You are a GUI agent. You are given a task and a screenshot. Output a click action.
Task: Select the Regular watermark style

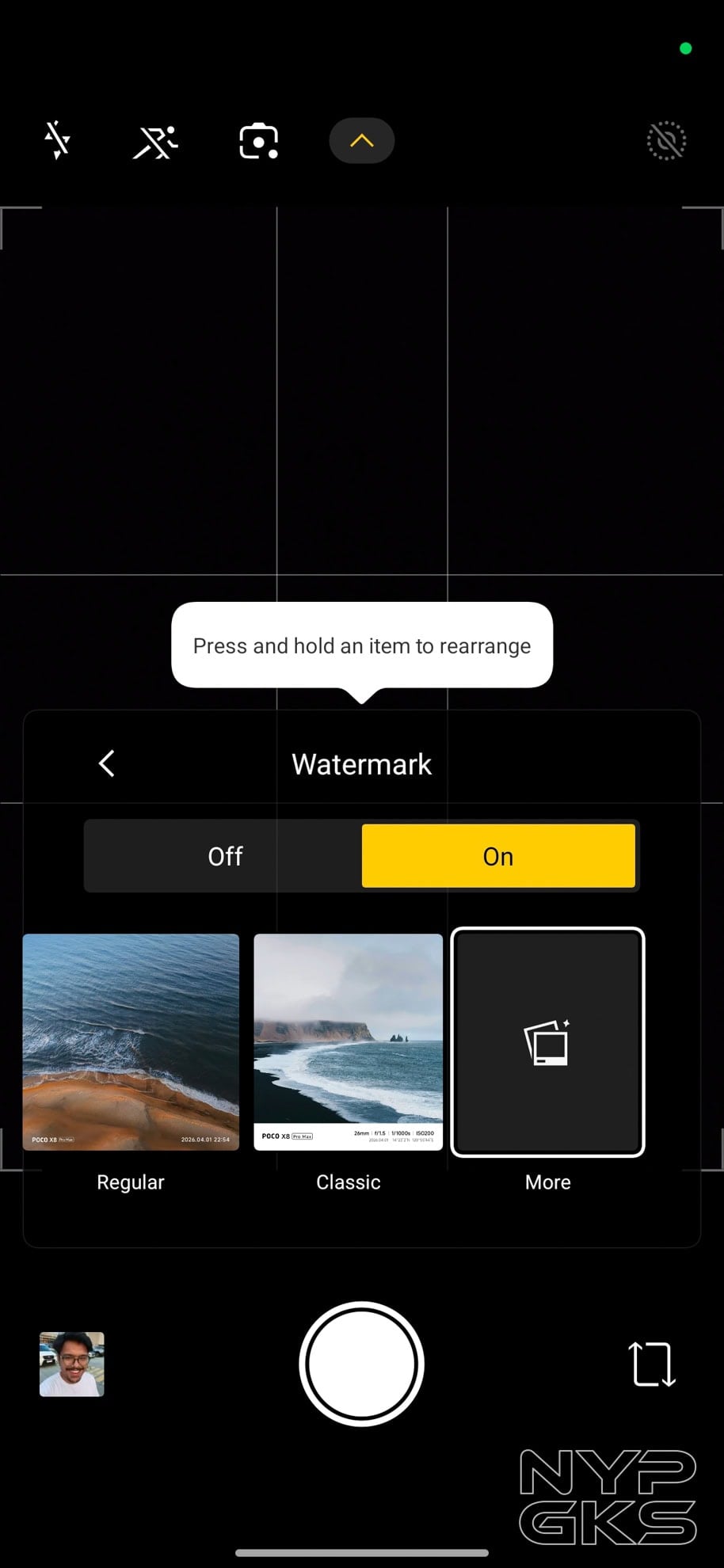pos(131,1043)
